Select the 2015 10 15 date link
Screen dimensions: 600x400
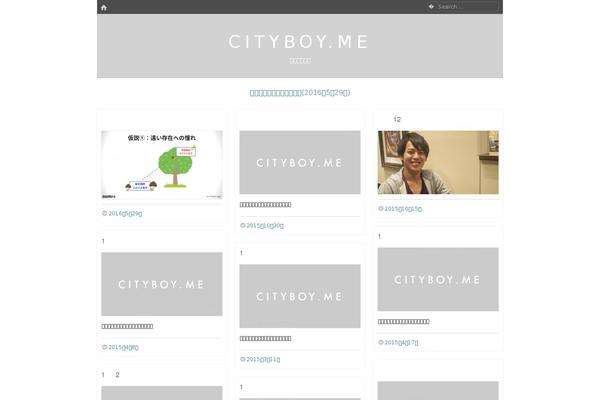(402, 209)
